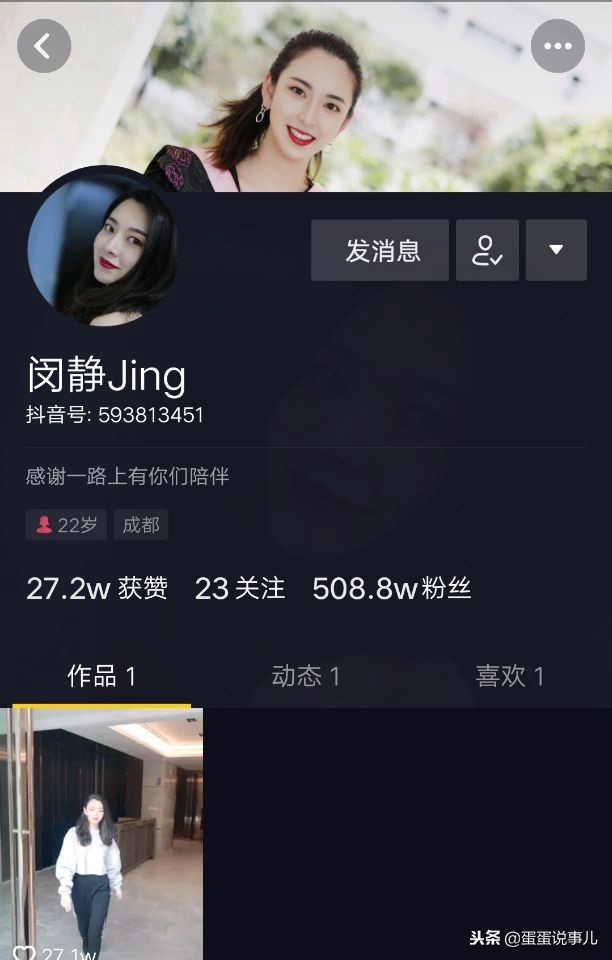612x960 pixels.
Task: Switch to the 作品 tab
Action: tap(101, 676)
